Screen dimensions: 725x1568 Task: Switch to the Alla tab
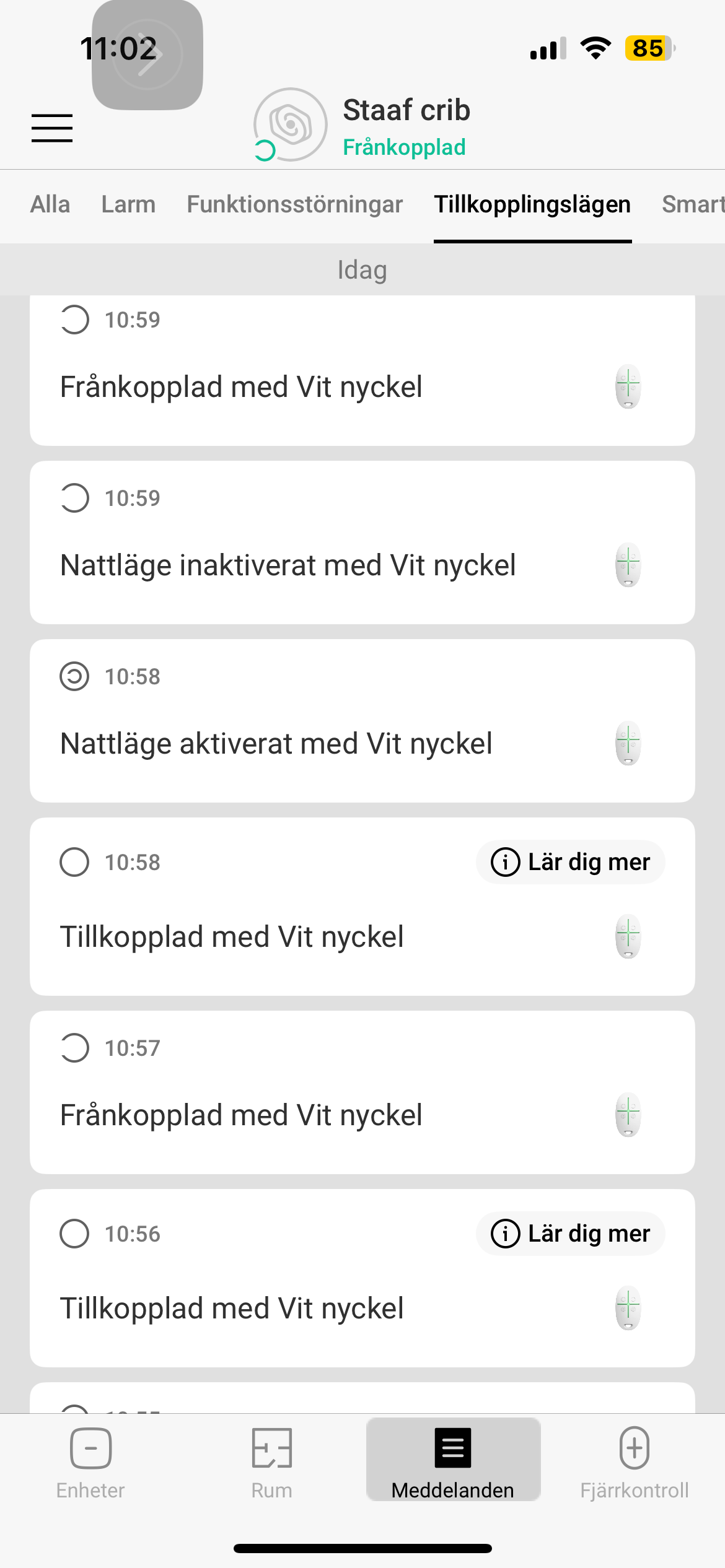tap(50, 205)
